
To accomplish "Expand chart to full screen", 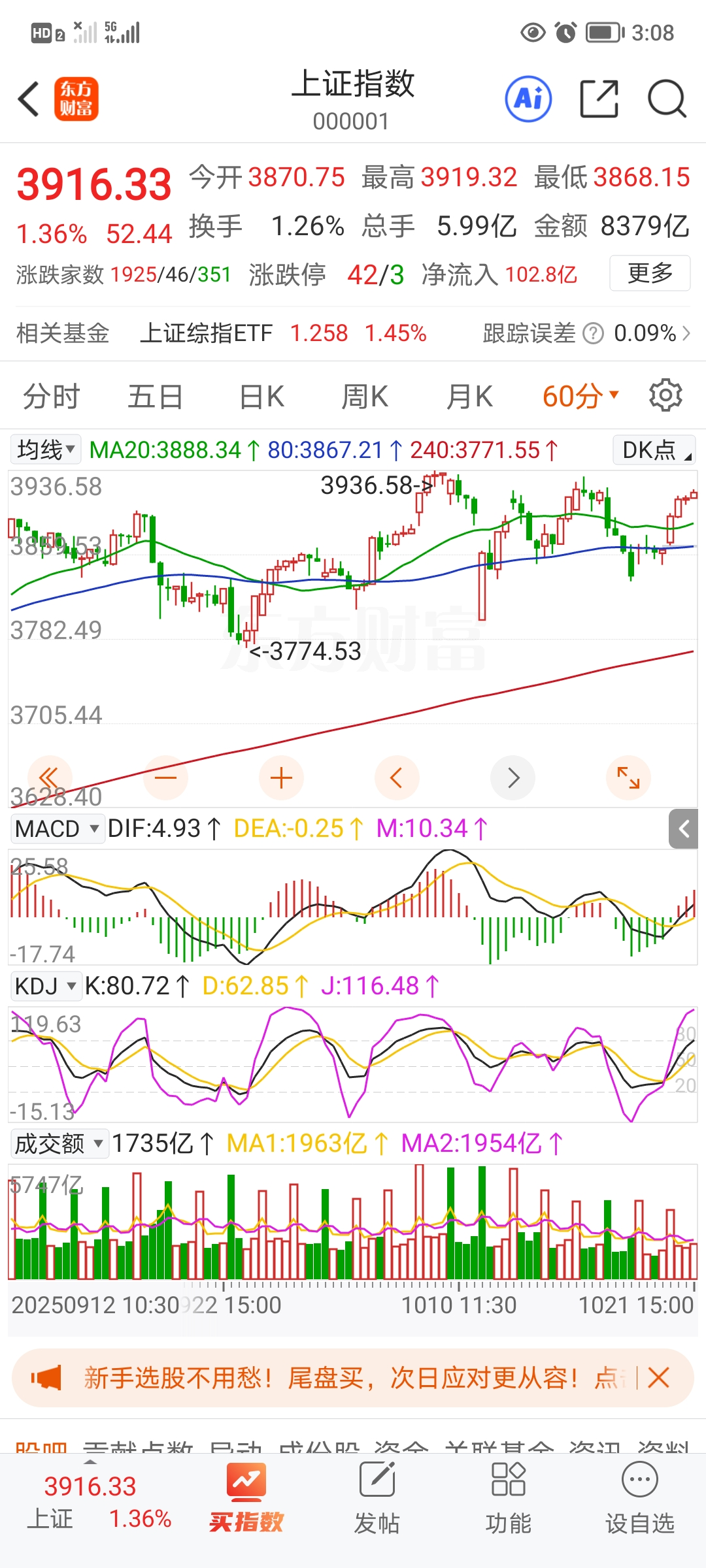I will tap(628, 777).
